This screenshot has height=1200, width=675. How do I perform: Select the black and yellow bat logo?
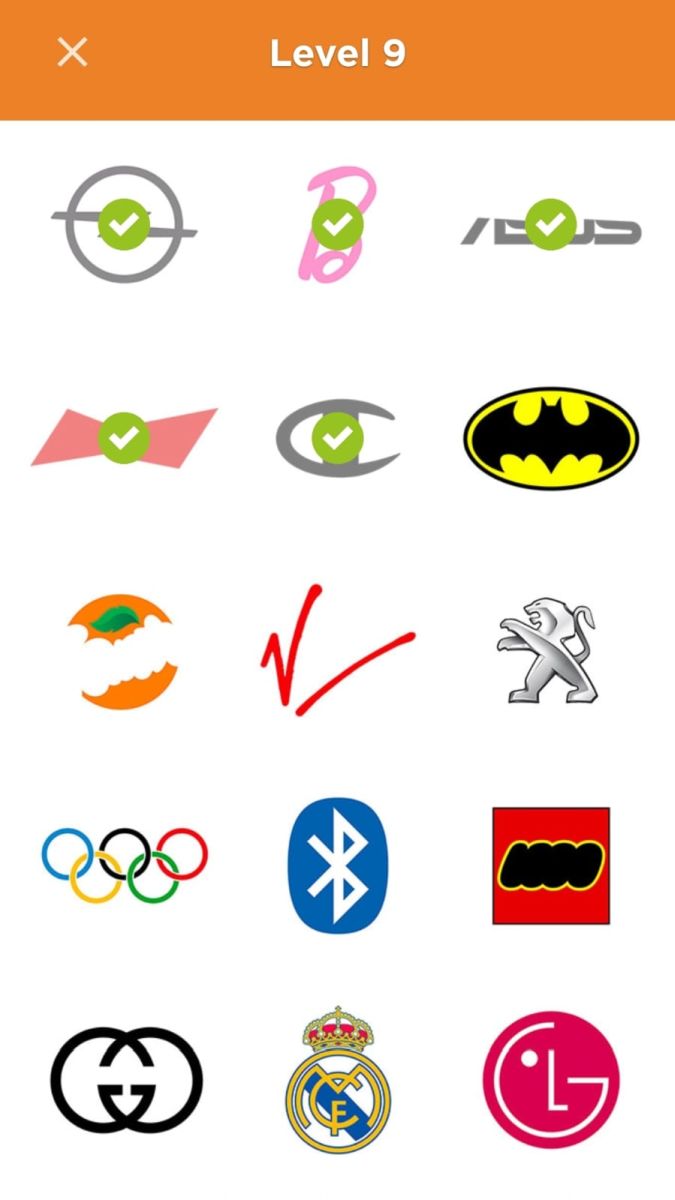(551, 438)
